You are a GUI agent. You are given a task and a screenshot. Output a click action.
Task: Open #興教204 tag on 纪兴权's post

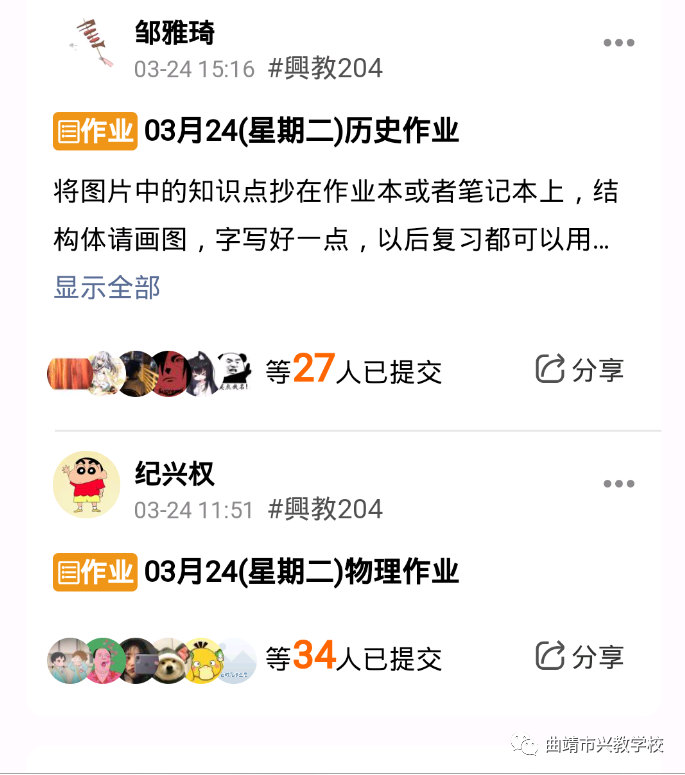point(325,509)
